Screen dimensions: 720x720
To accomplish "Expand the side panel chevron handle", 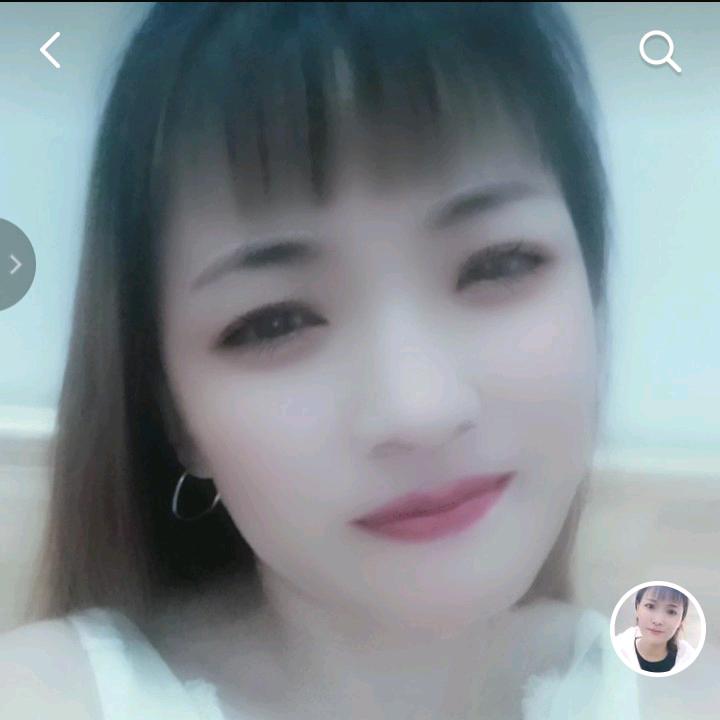I will (x=15, y=265).
